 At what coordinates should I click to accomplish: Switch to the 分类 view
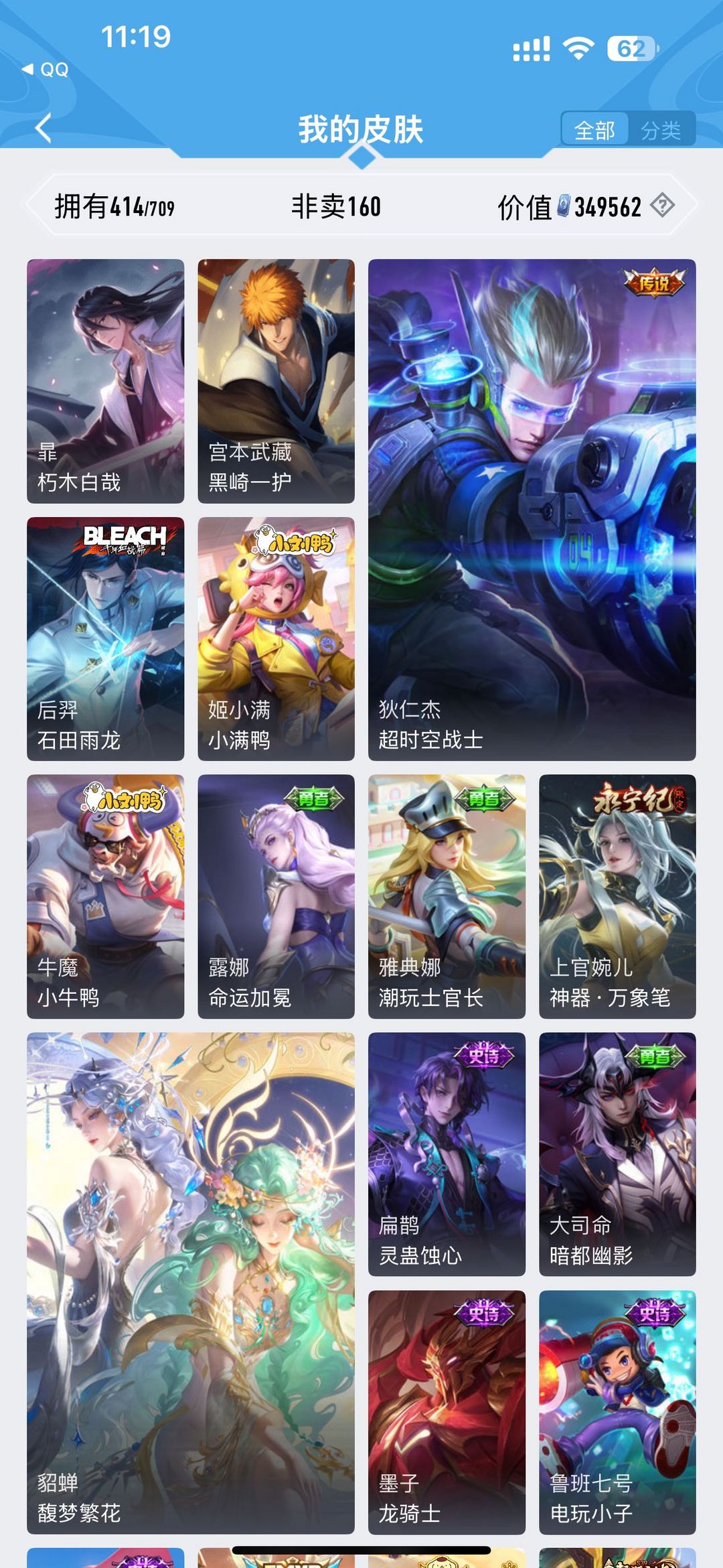pyautogui.click(x=661, y=129)
